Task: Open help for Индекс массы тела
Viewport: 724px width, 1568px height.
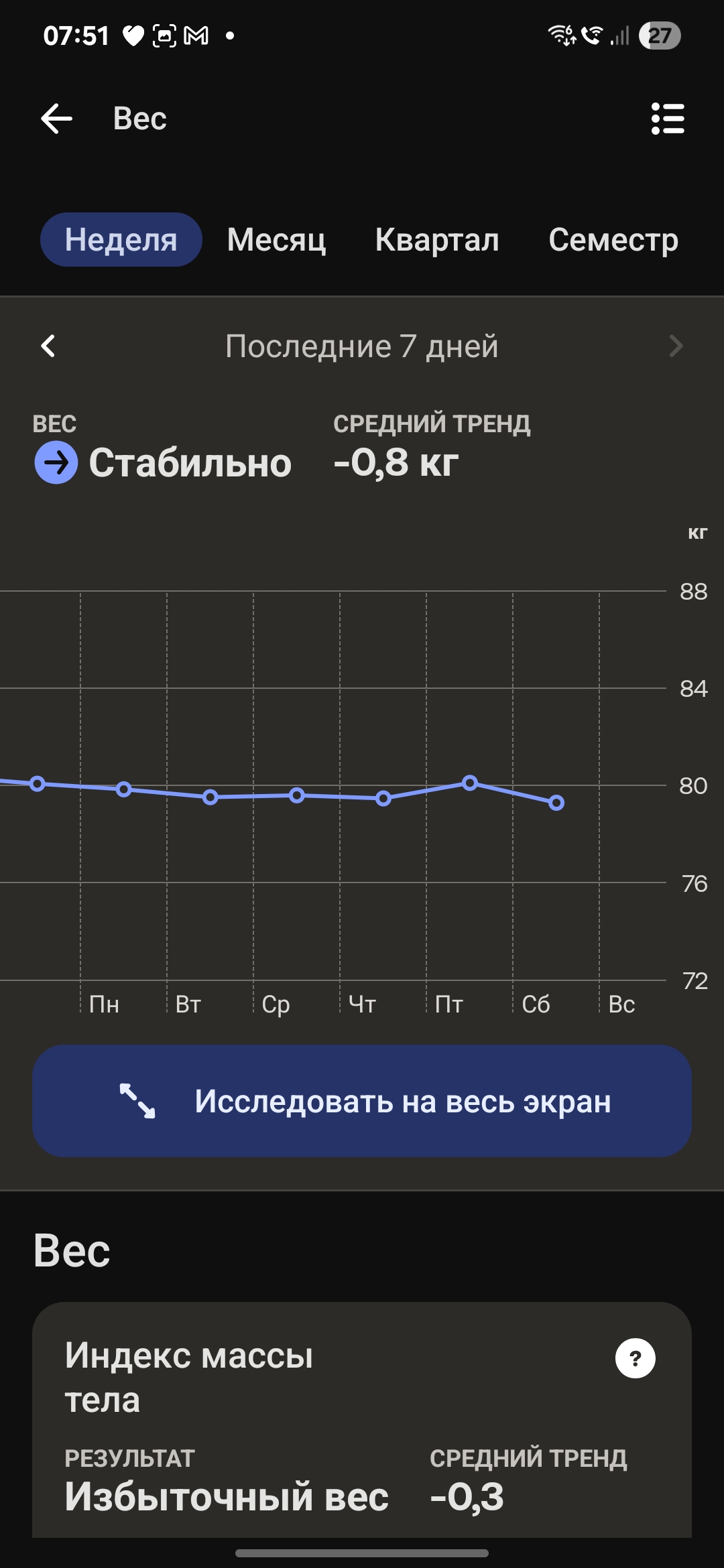Action: 635,1358
